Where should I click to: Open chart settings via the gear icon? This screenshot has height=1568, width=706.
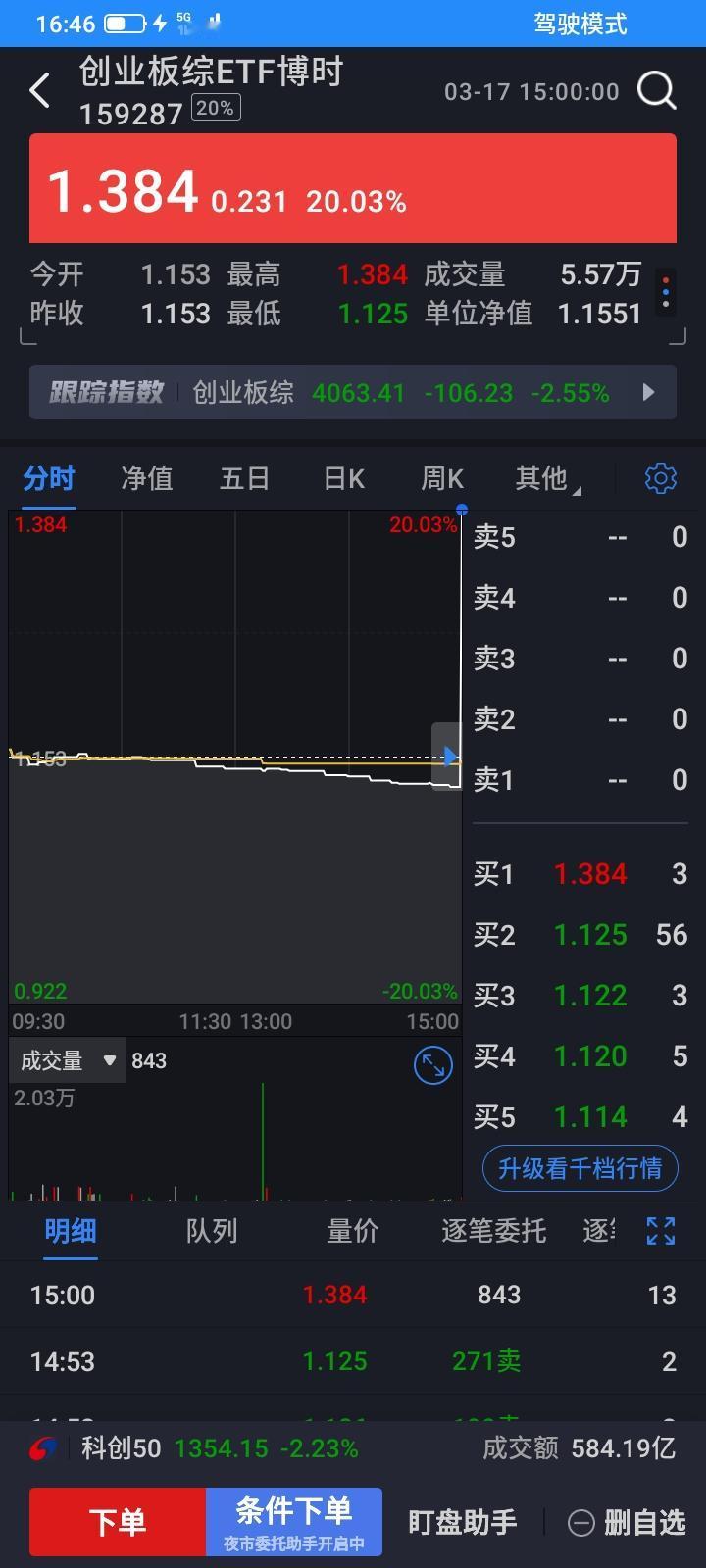click(x=660, y=478)
